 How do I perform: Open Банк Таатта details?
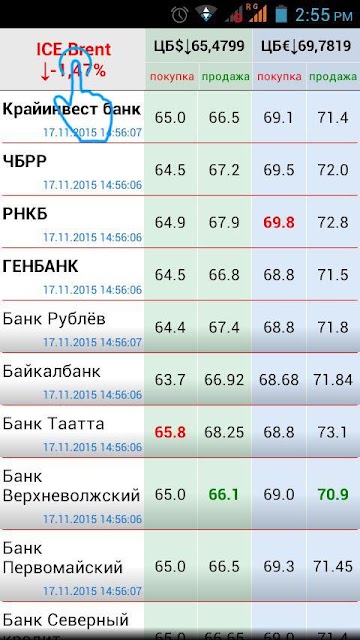tap(180, 431)
